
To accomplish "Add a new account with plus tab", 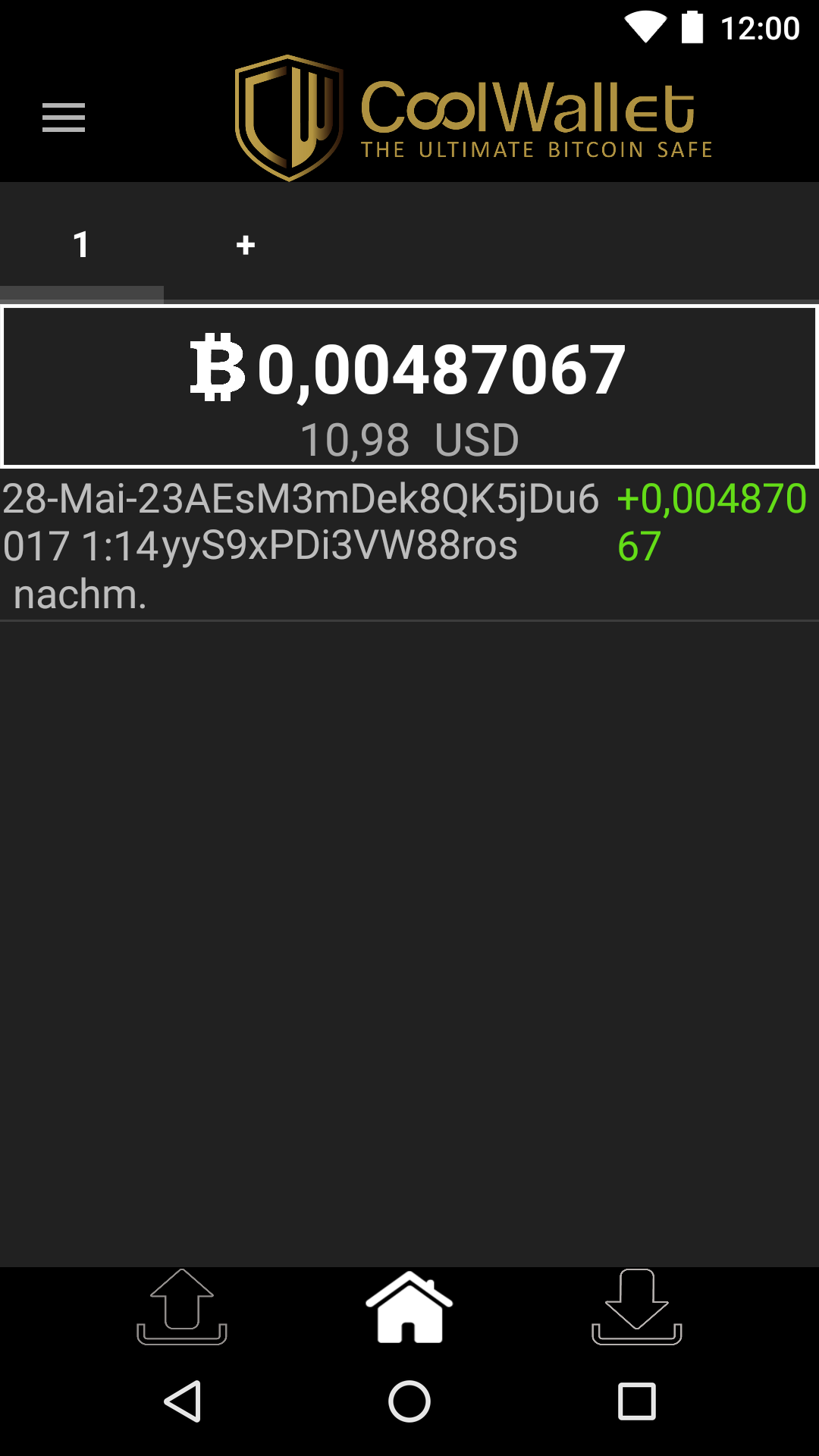I will tap(245, 245).
